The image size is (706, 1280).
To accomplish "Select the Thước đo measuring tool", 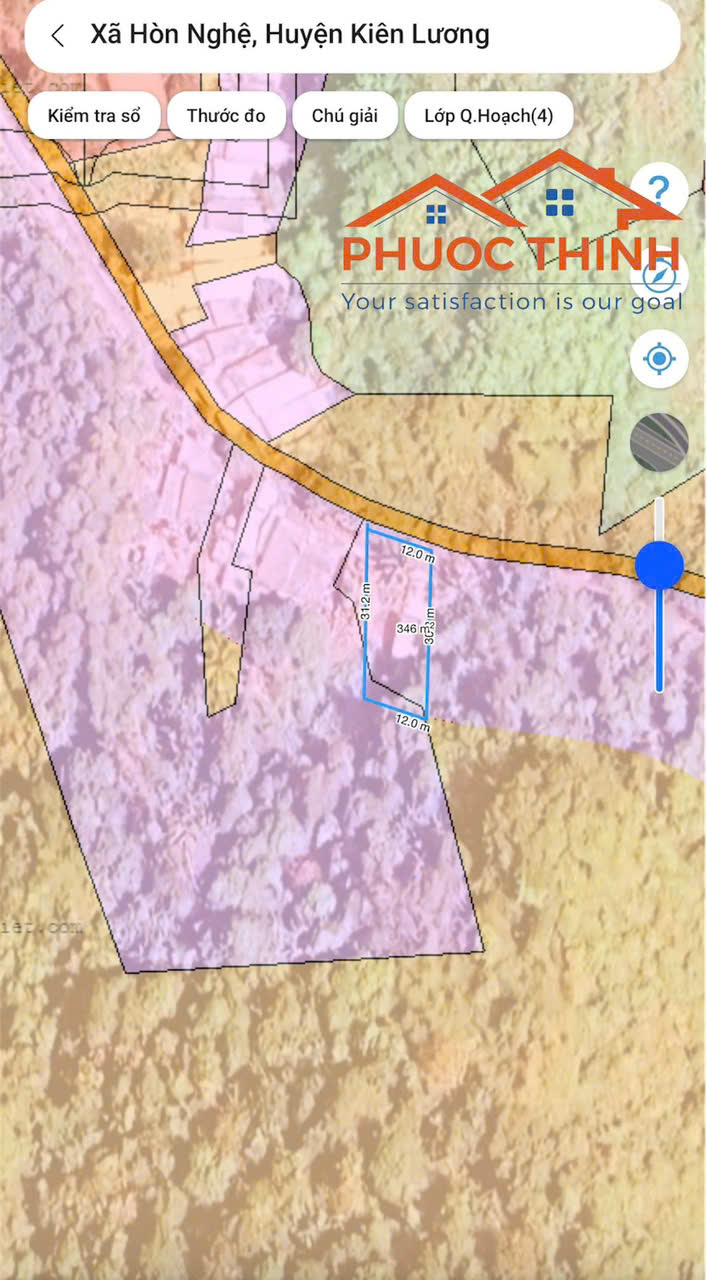I will [x=226, y=116].
